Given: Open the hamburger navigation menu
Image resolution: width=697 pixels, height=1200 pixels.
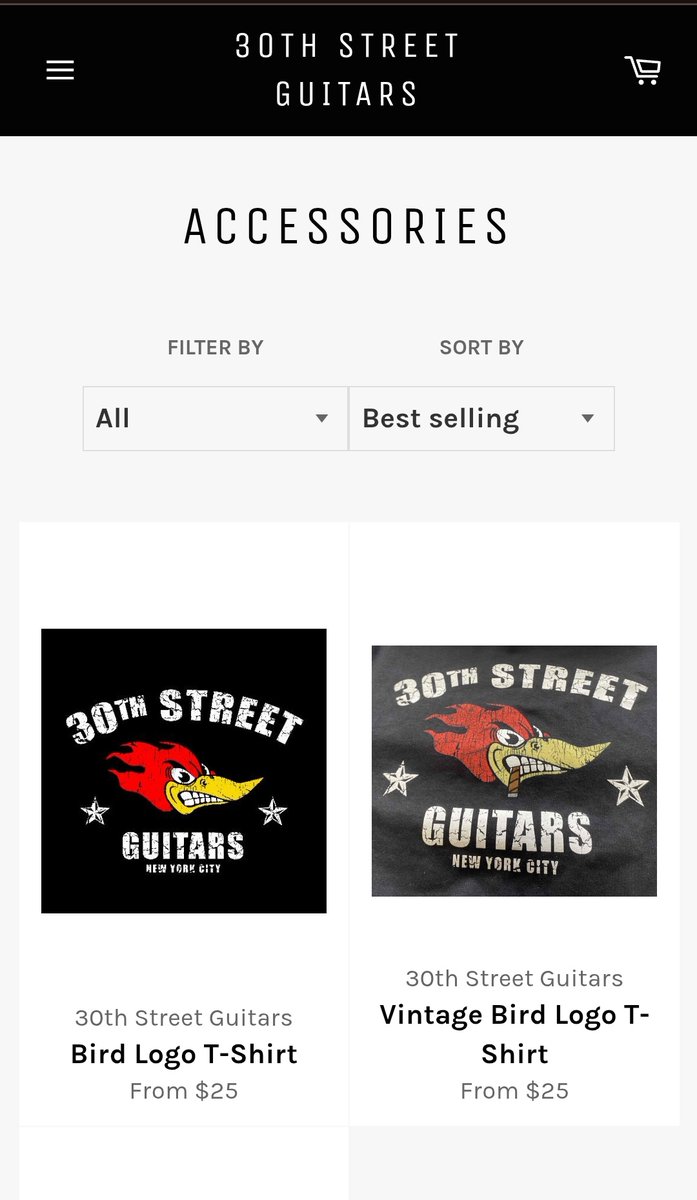Looking at the screenshot, I should (x=60, y=70).
